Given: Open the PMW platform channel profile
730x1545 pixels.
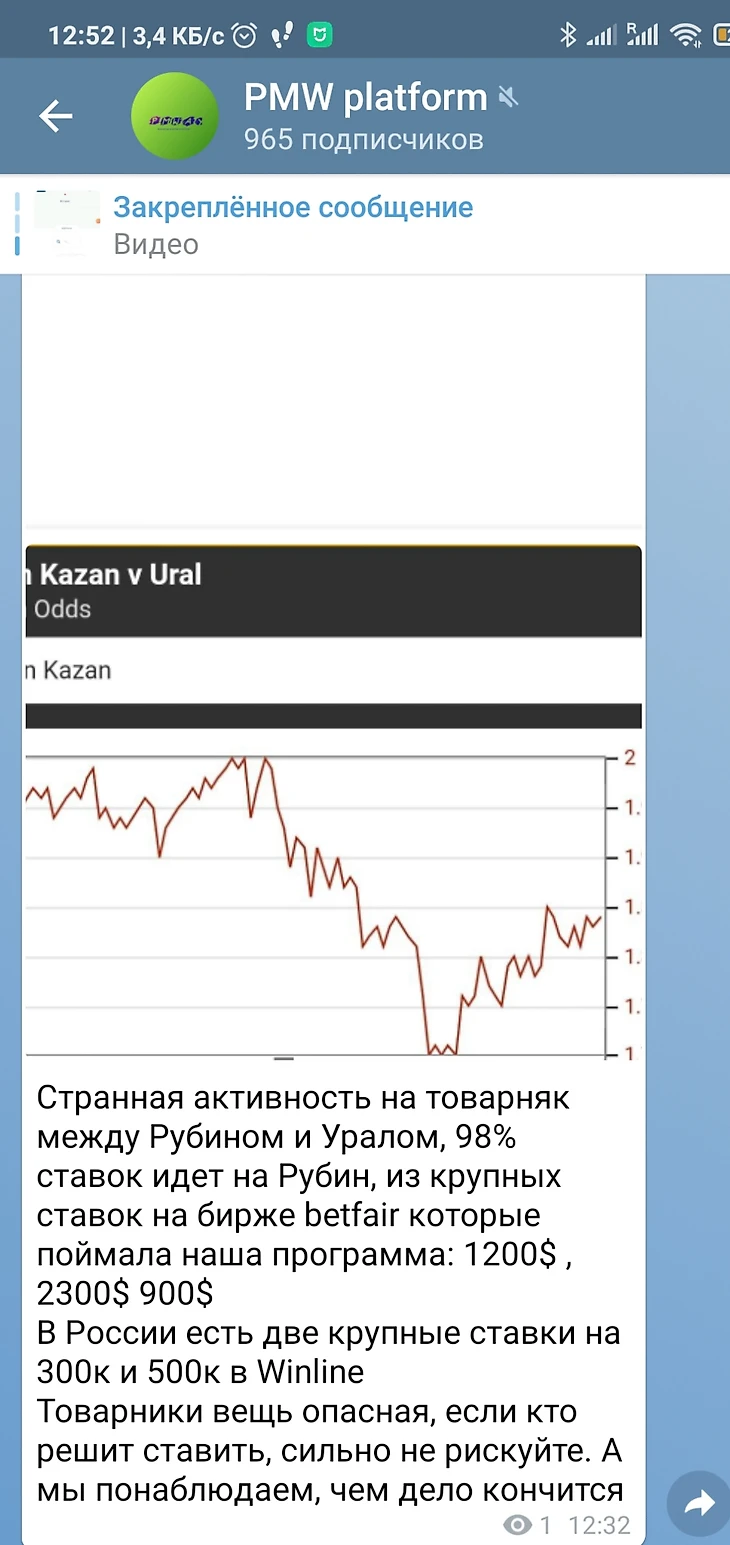Looking at the screenshot, I should [x=365, y=116].
